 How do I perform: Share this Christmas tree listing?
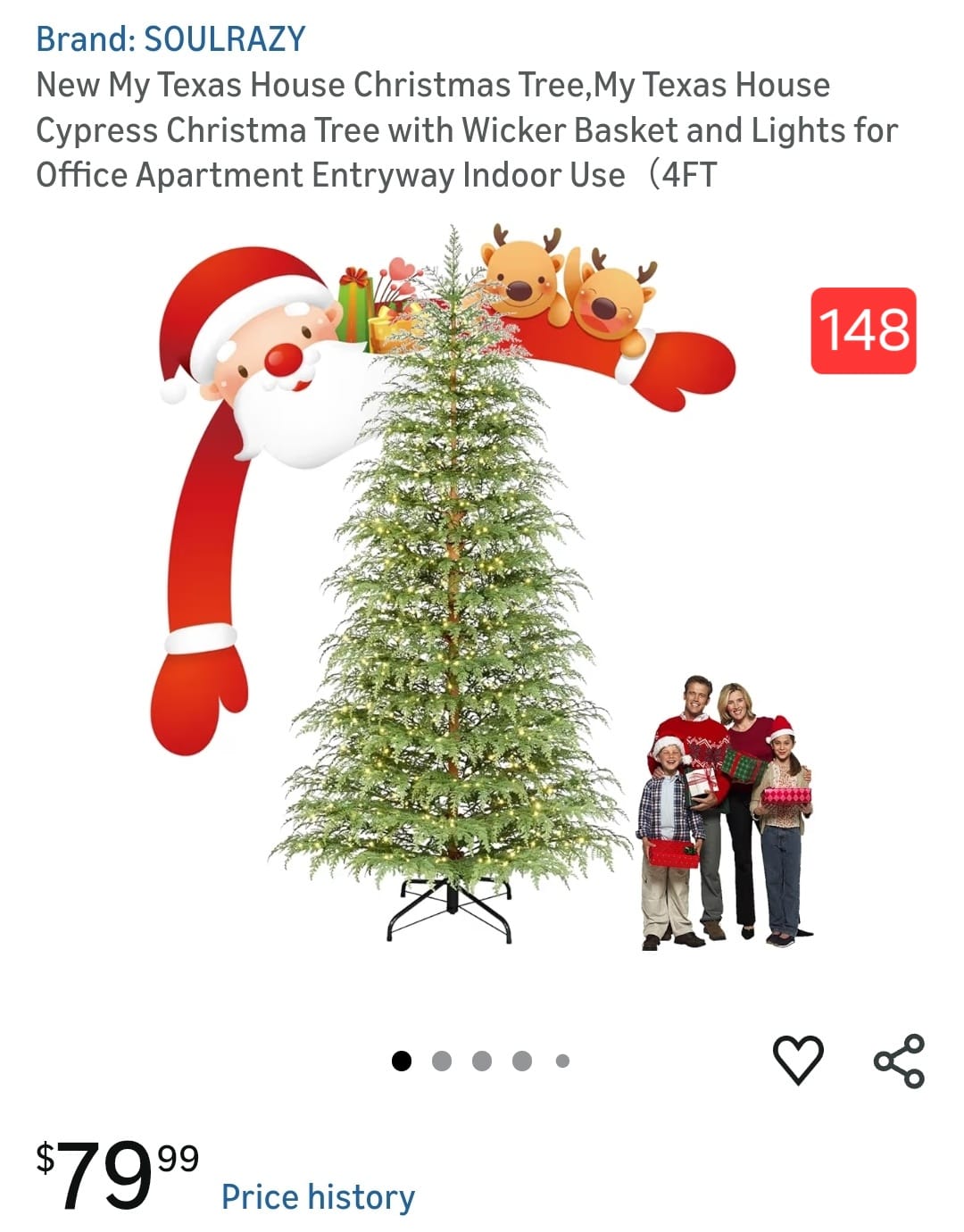[x=899, y=1061]
